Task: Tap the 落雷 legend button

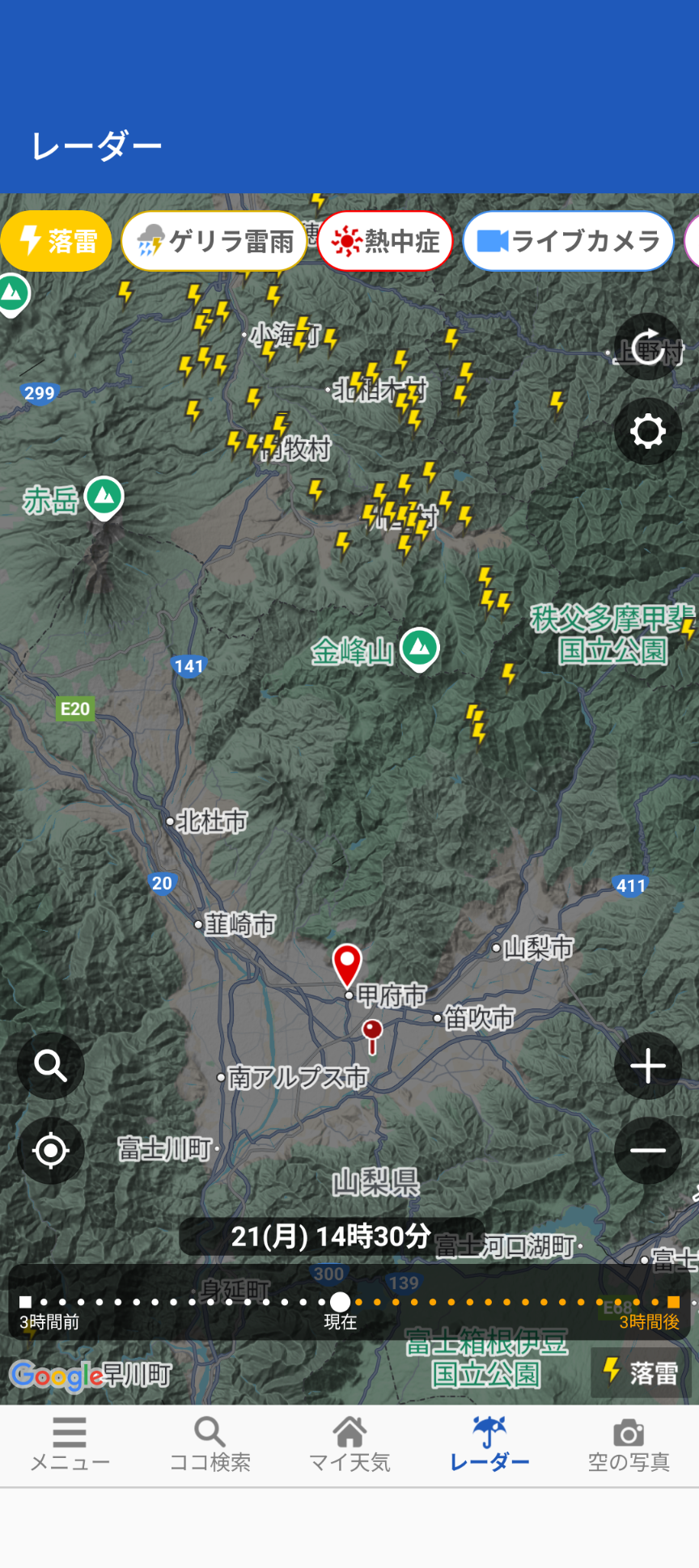Action: (x=641, y=1372)
